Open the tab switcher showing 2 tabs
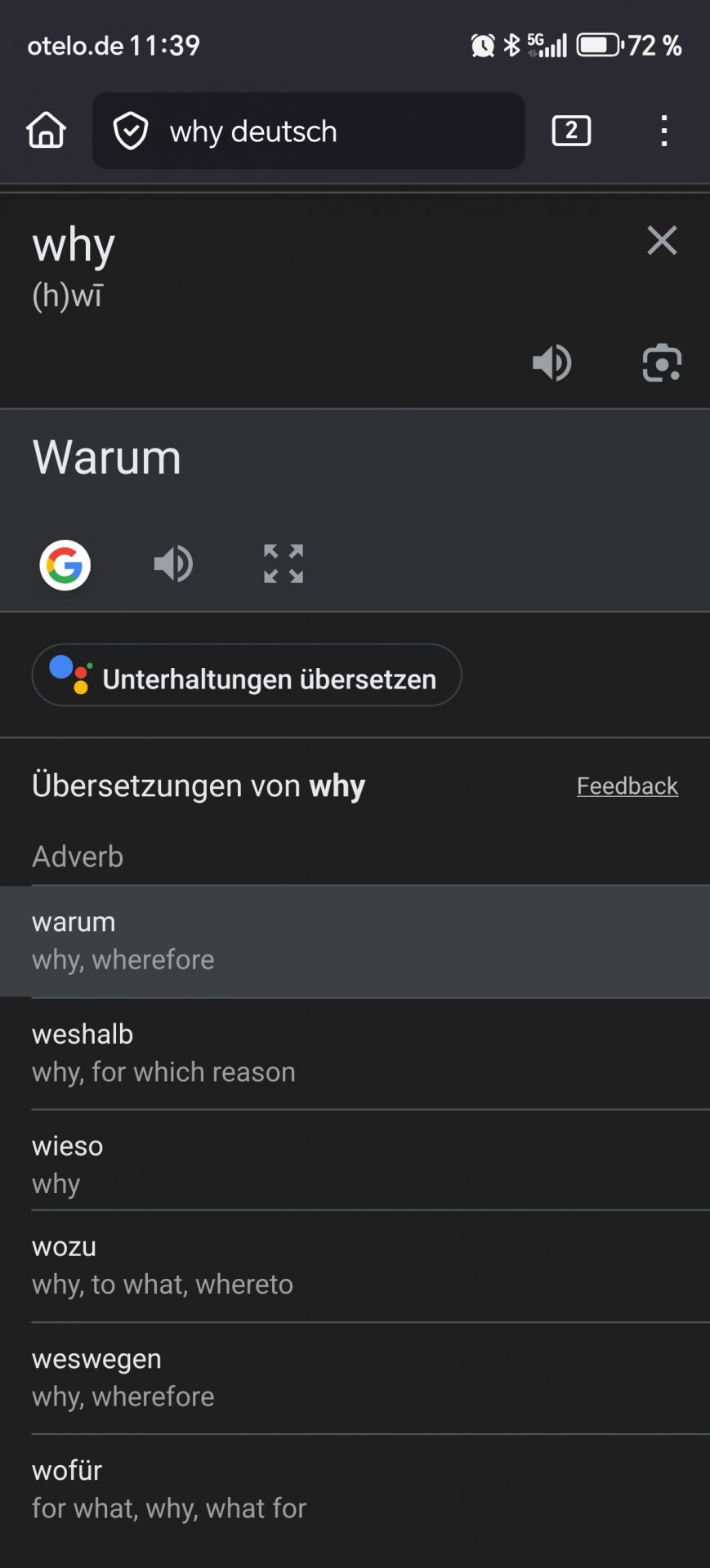Viewport: 710px width, 1568px height. [x=571, y=131]
